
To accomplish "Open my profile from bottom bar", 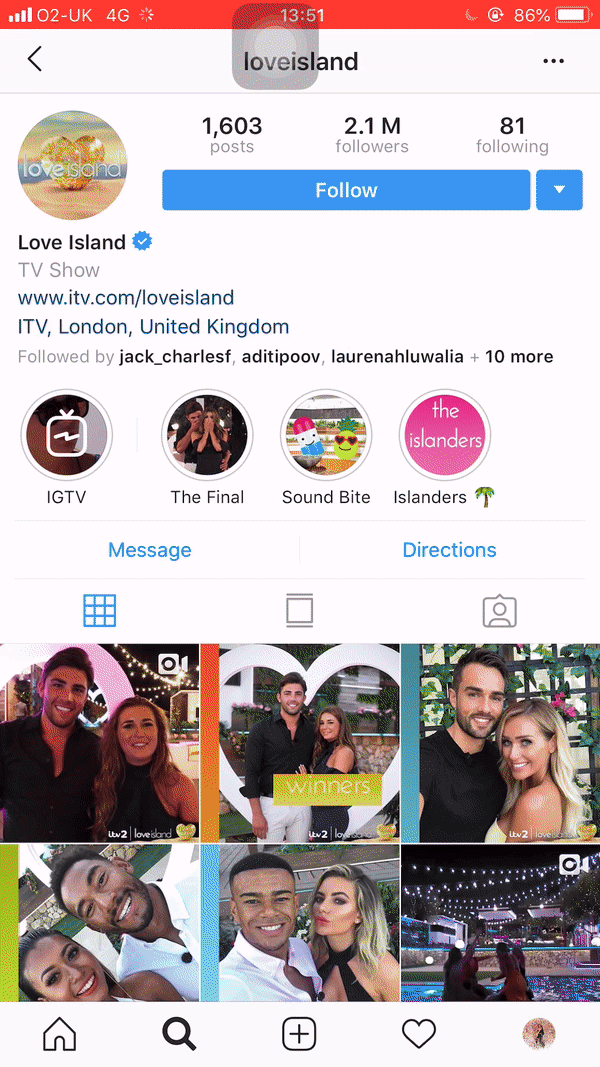I will (539, 1034).
